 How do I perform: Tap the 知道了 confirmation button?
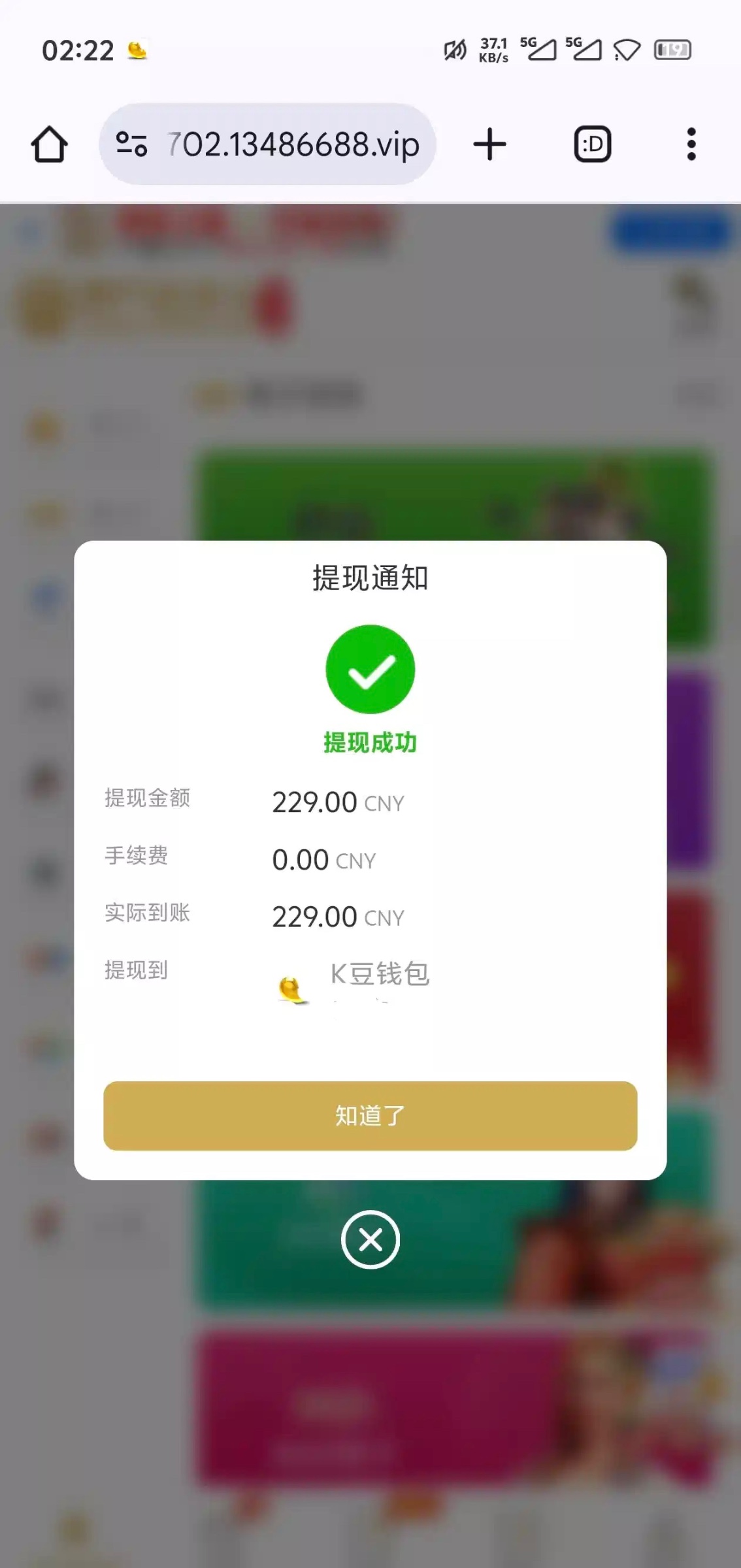370,1115
